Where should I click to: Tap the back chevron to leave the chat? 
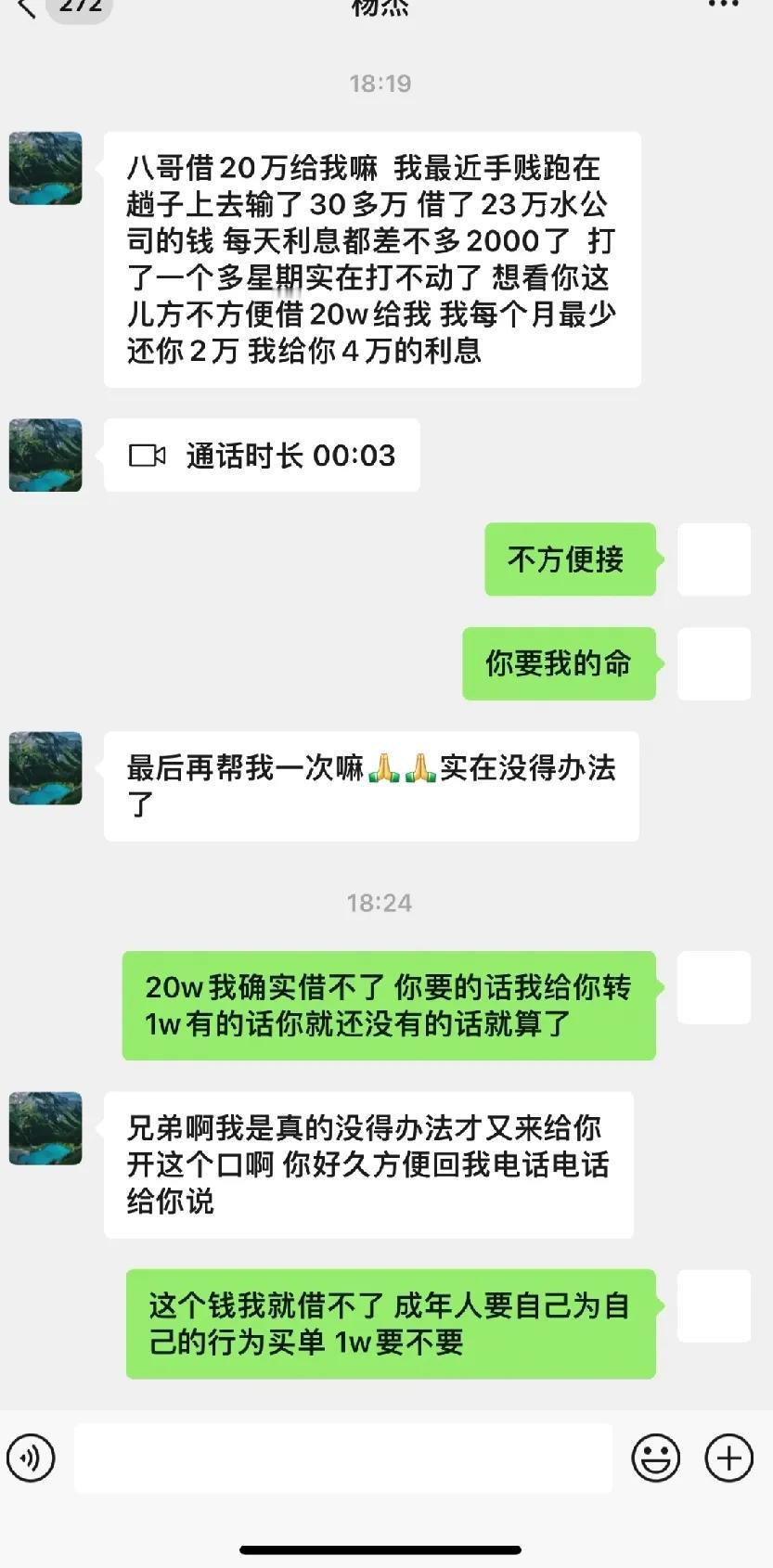coord(23,7)
